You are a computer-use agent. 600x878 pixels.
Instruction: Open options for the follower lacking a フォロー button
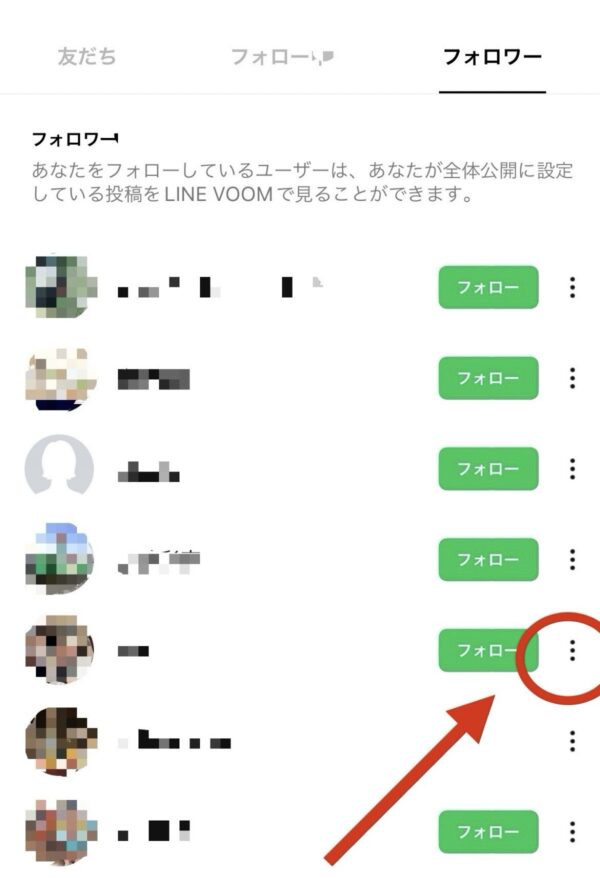point(572,741)
